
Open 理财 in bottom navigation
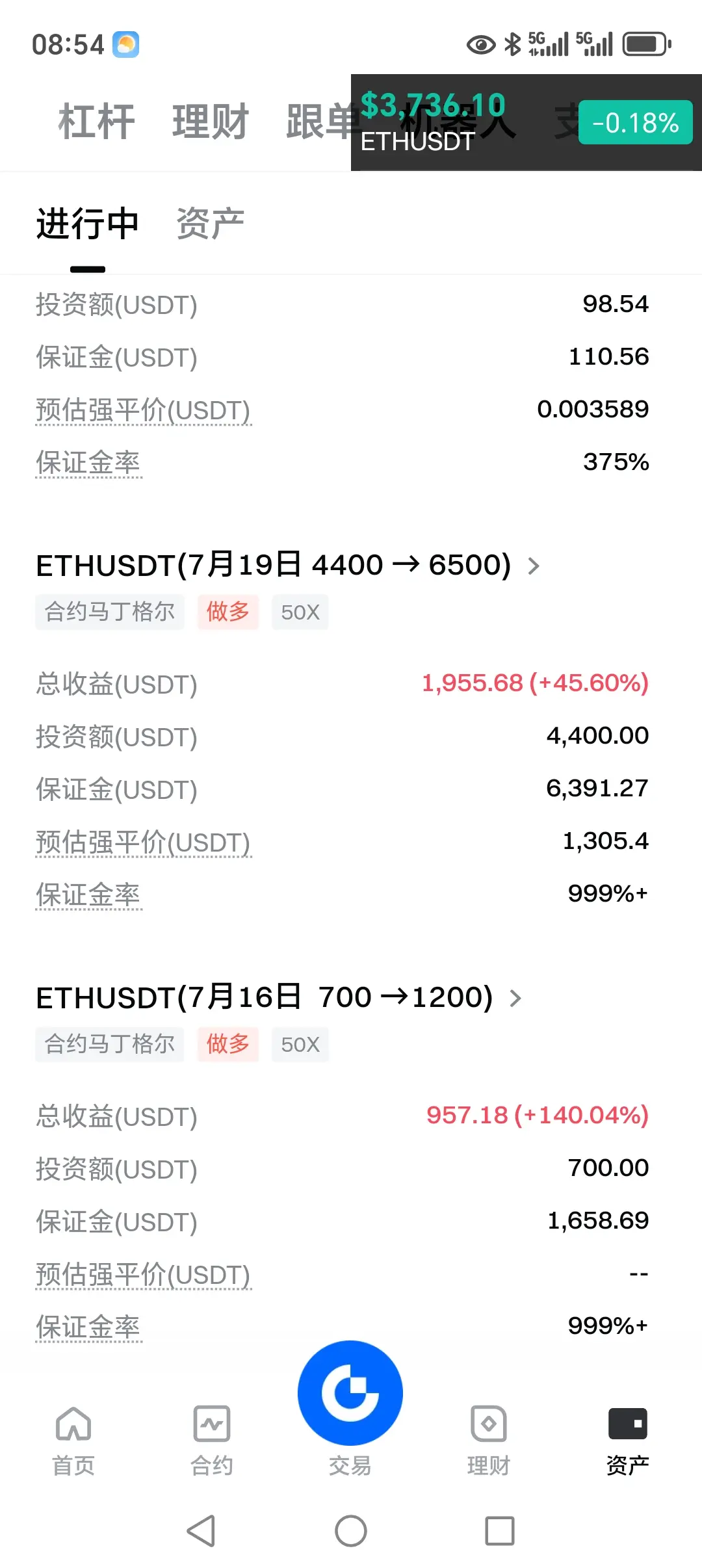click(489, 1440)
